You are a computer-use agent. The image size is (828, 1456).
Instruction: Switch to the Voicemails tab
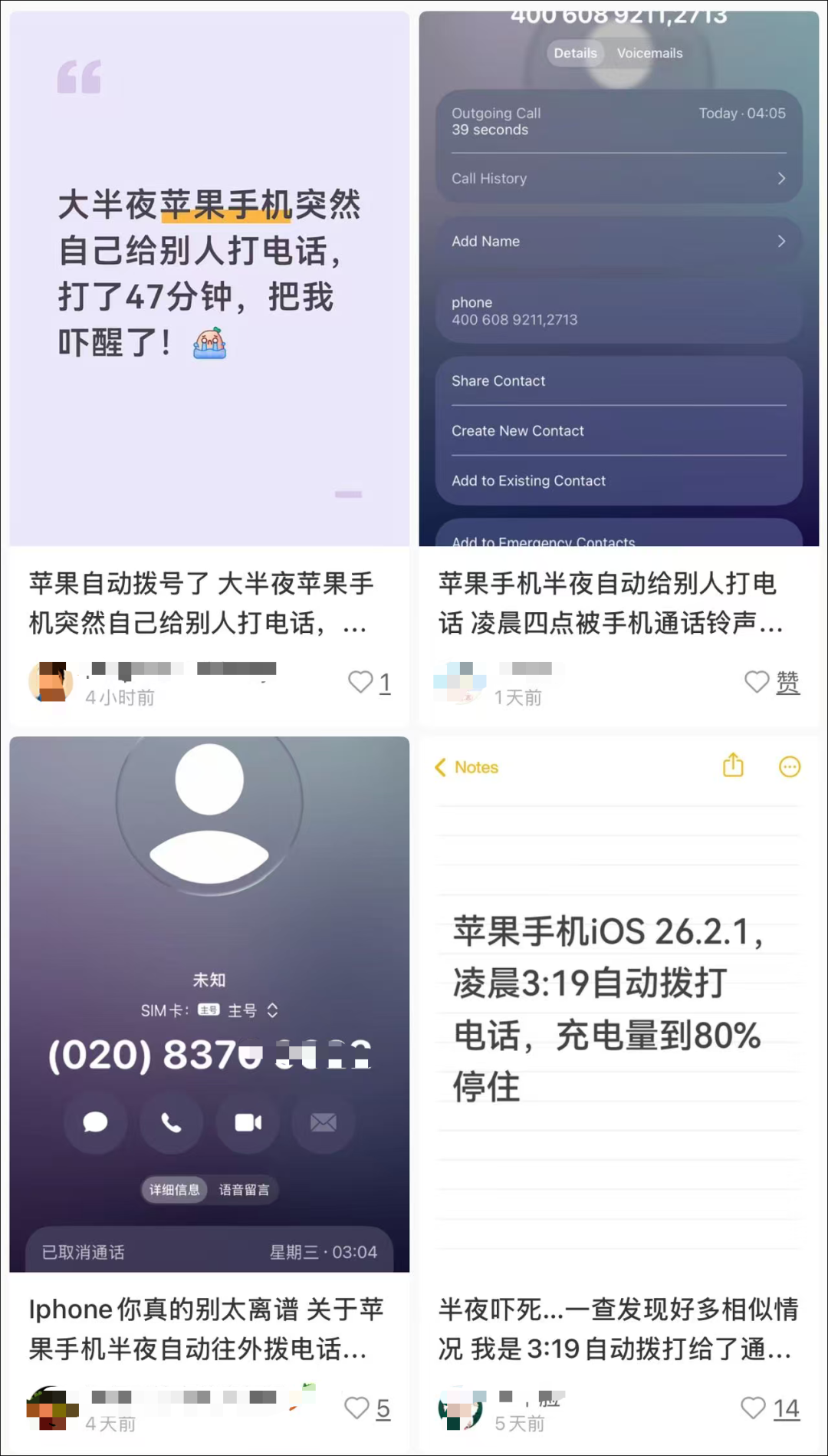click(x=650, y=53)
